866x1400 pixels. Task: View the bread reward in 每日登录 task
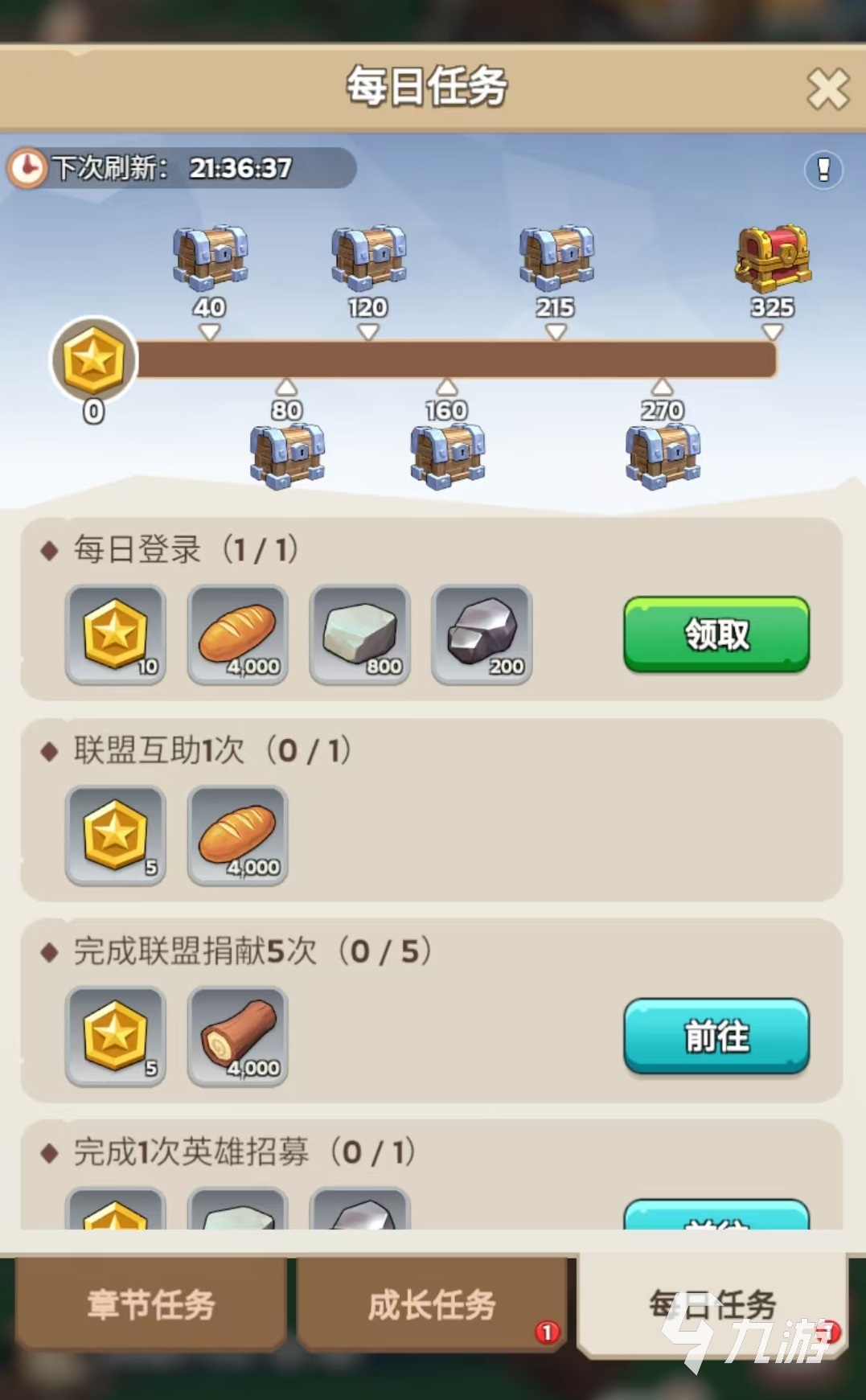coord(238,634)
